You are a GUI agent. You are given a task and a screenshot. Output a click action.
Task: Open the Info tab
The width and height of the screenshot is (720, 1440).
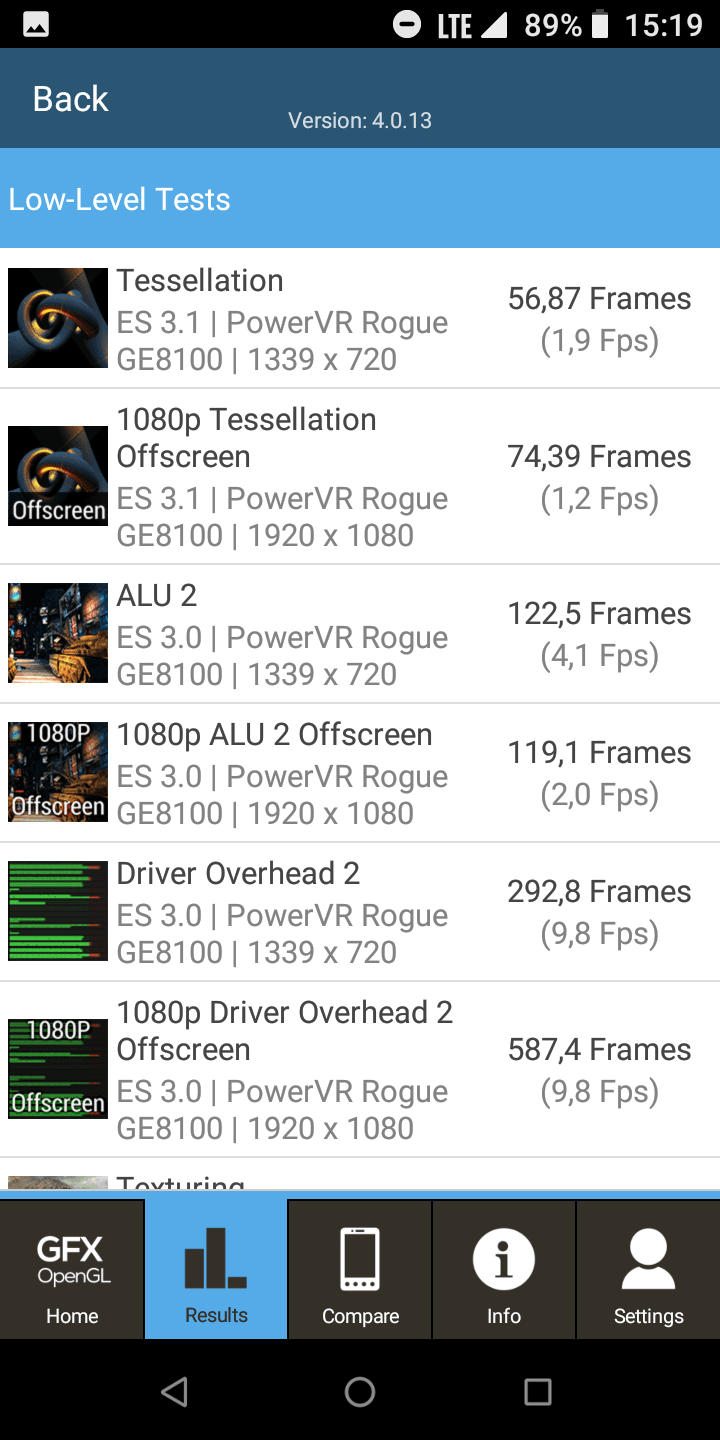(504, 1269)
